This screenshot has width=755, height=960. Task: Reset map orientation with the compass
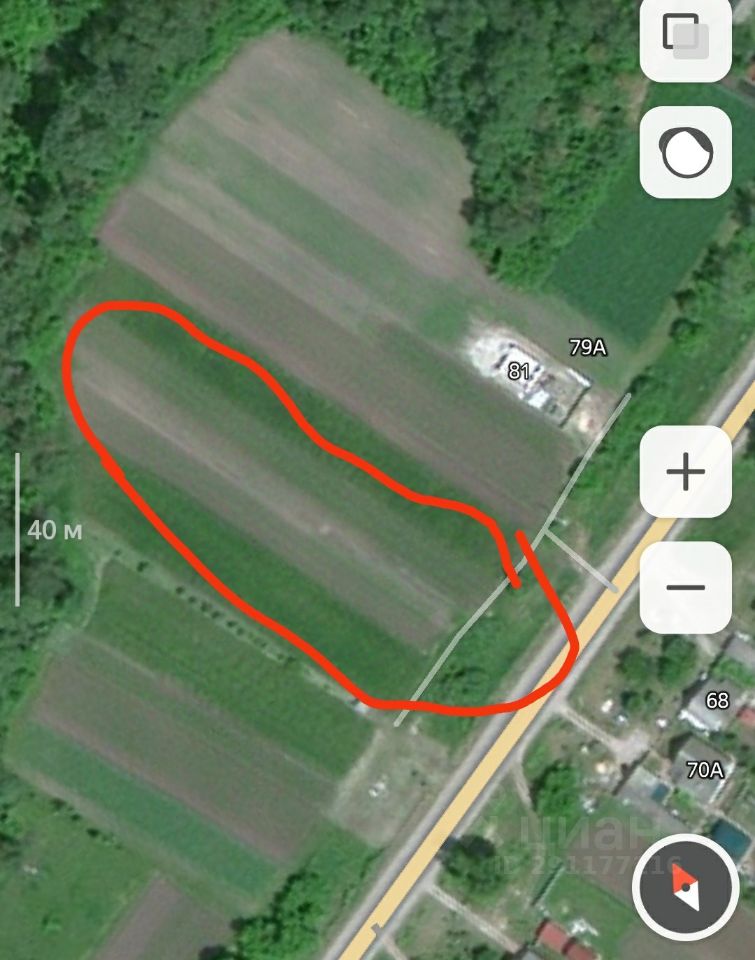(x=686, y=883)
